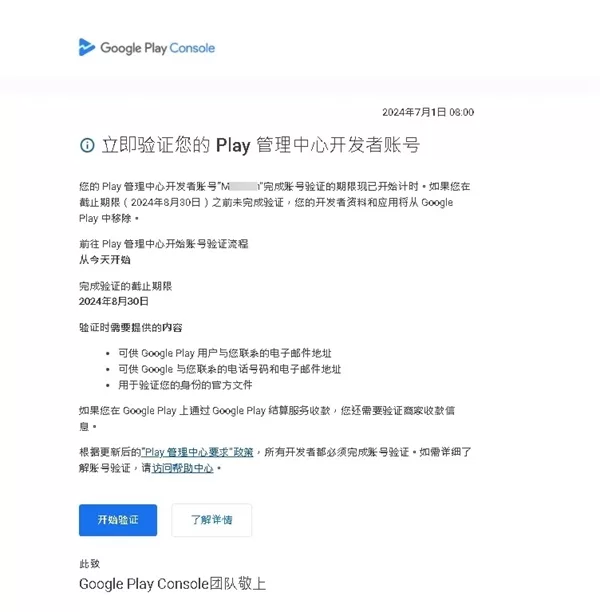The height and width of the screenshot is (612, 600).
Task: Open the 了解详情 button
Action: tap(211, 520)
